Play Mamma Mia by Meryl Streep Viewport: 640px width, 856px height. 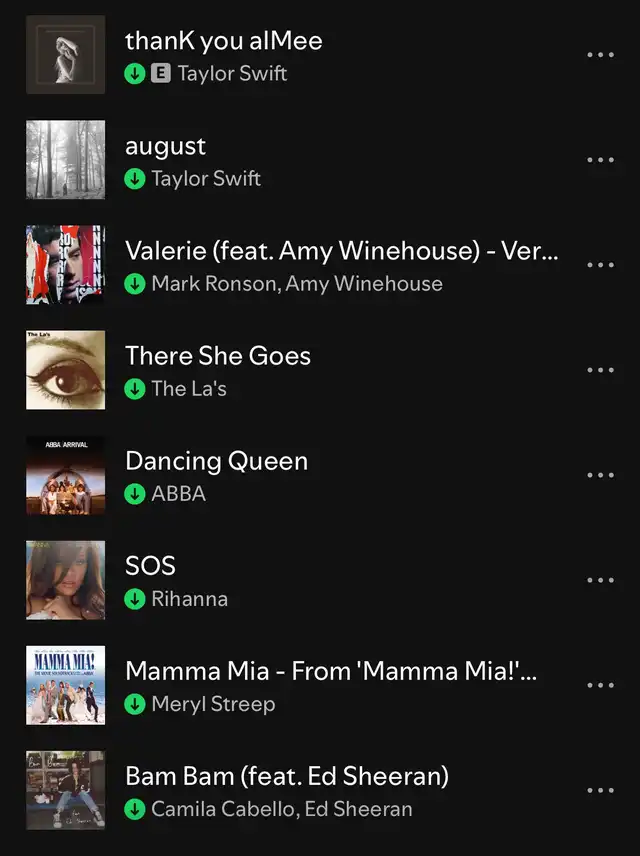pos(330,671)
